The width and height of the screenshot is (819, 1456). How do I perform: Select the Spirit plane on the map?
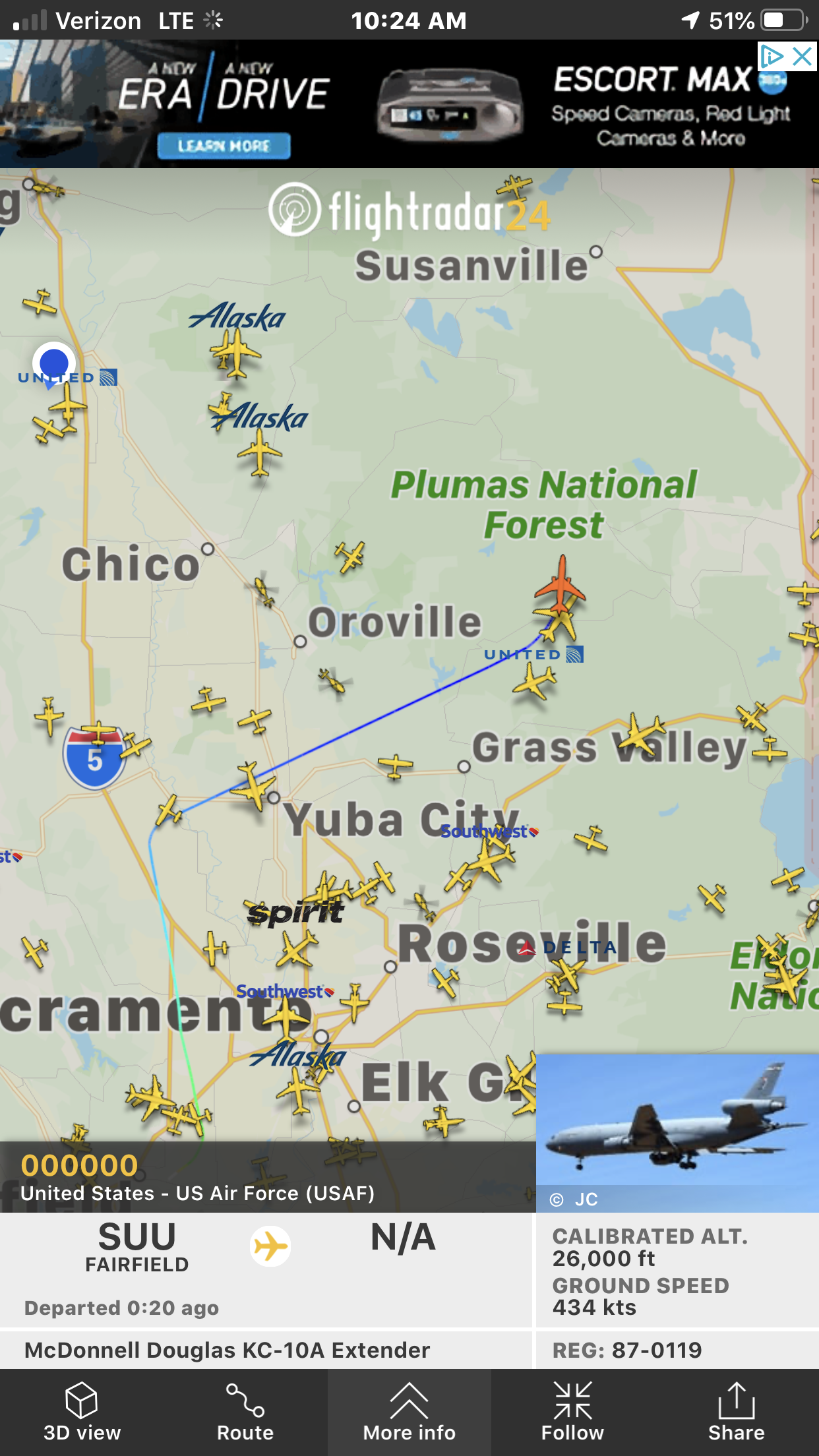pos(297,947)
